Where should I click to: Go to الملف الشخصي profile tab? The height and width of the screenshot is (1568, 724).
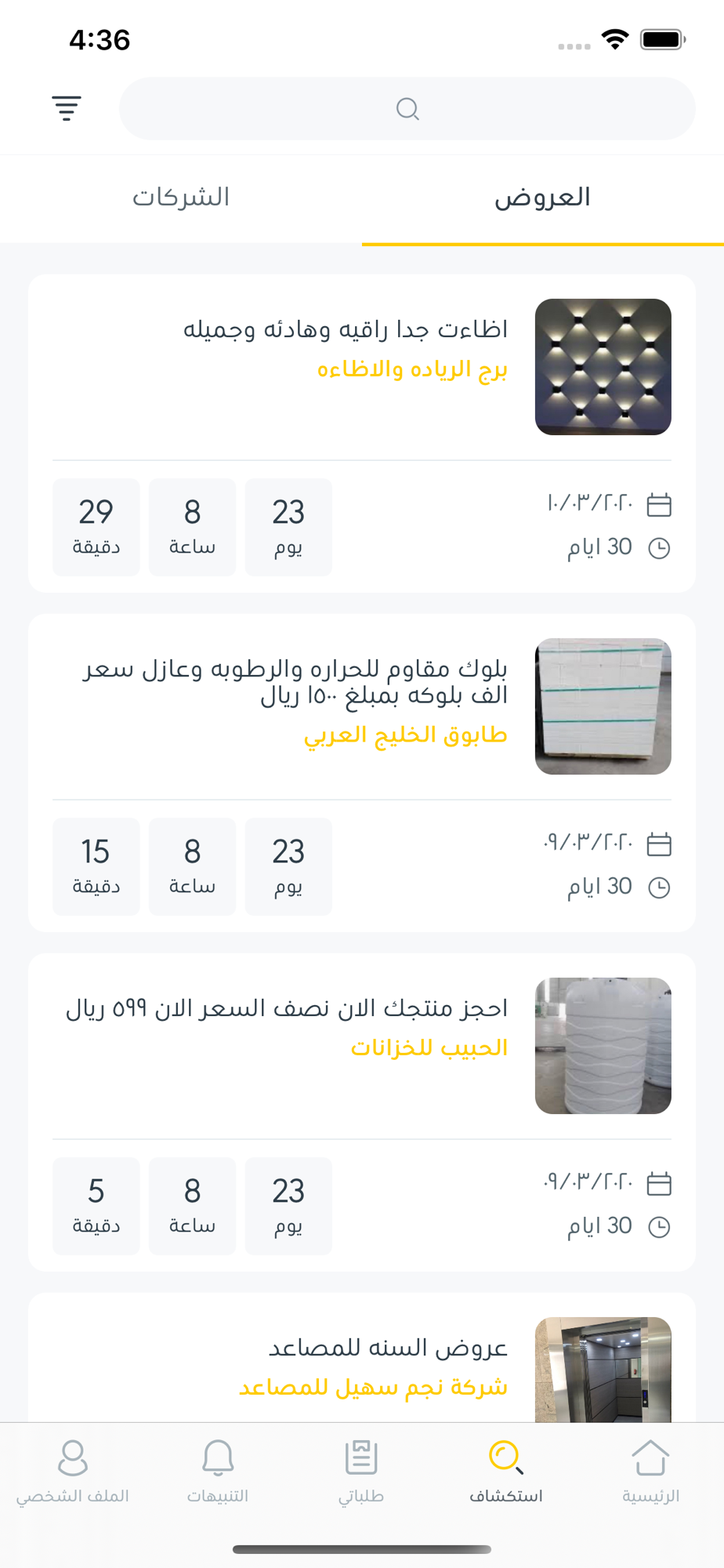pyautogui.click(x=73, y=1472)
